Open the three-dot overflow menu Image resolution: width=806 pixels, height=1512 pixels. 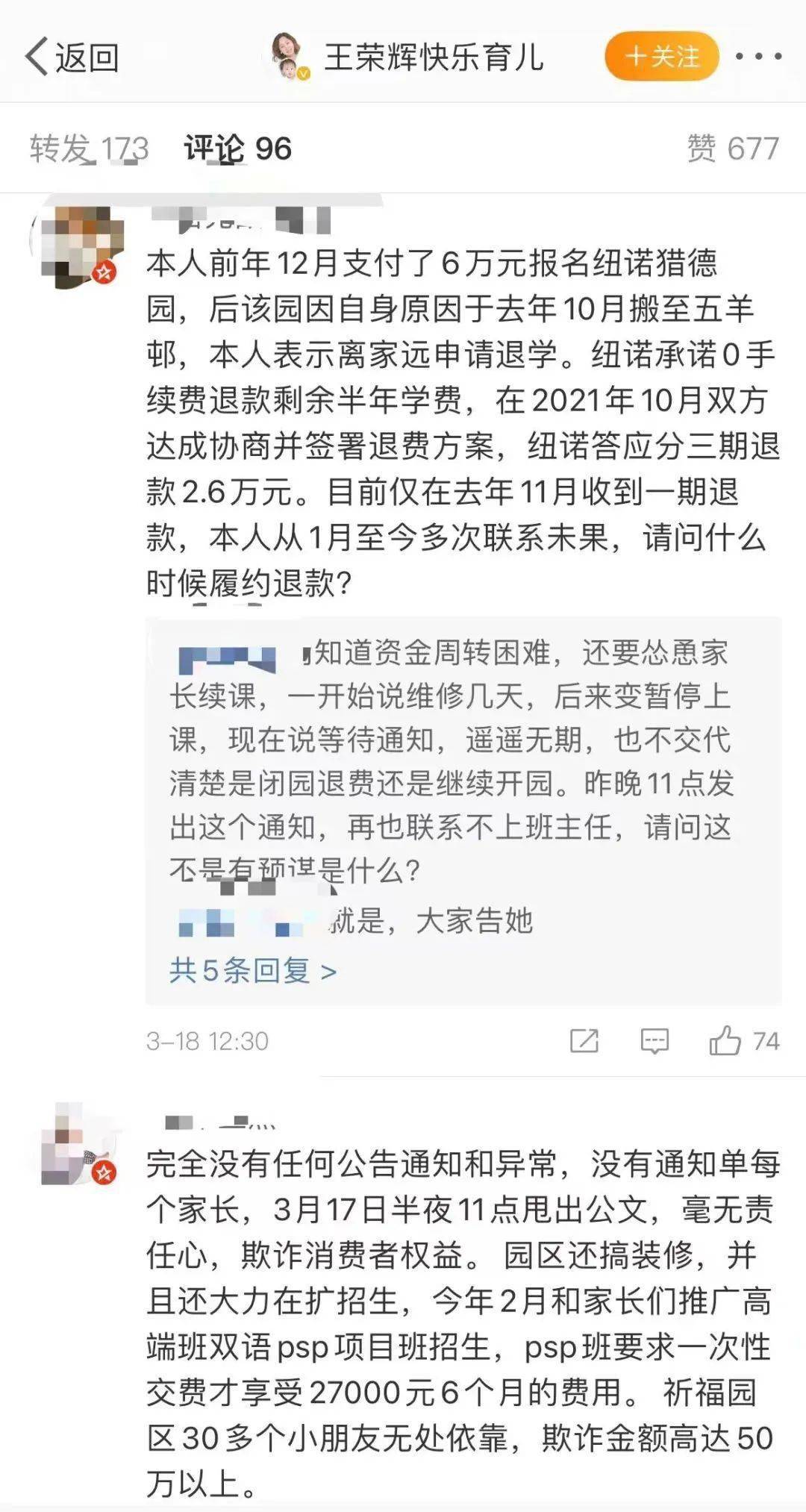(758, 57)
